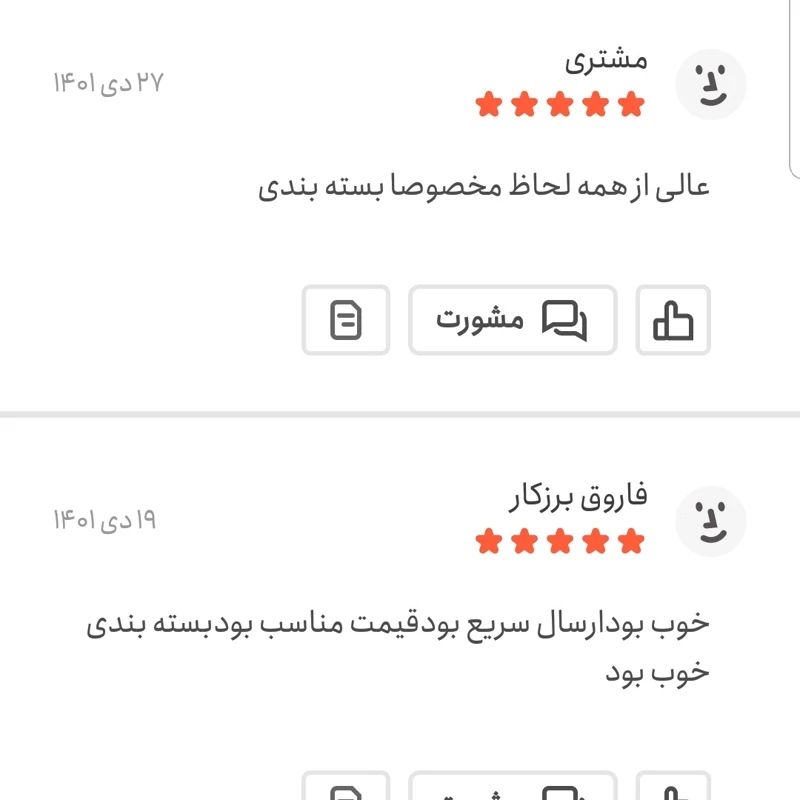Tap مشورت button under مشتری's review

tap(512, 320)
